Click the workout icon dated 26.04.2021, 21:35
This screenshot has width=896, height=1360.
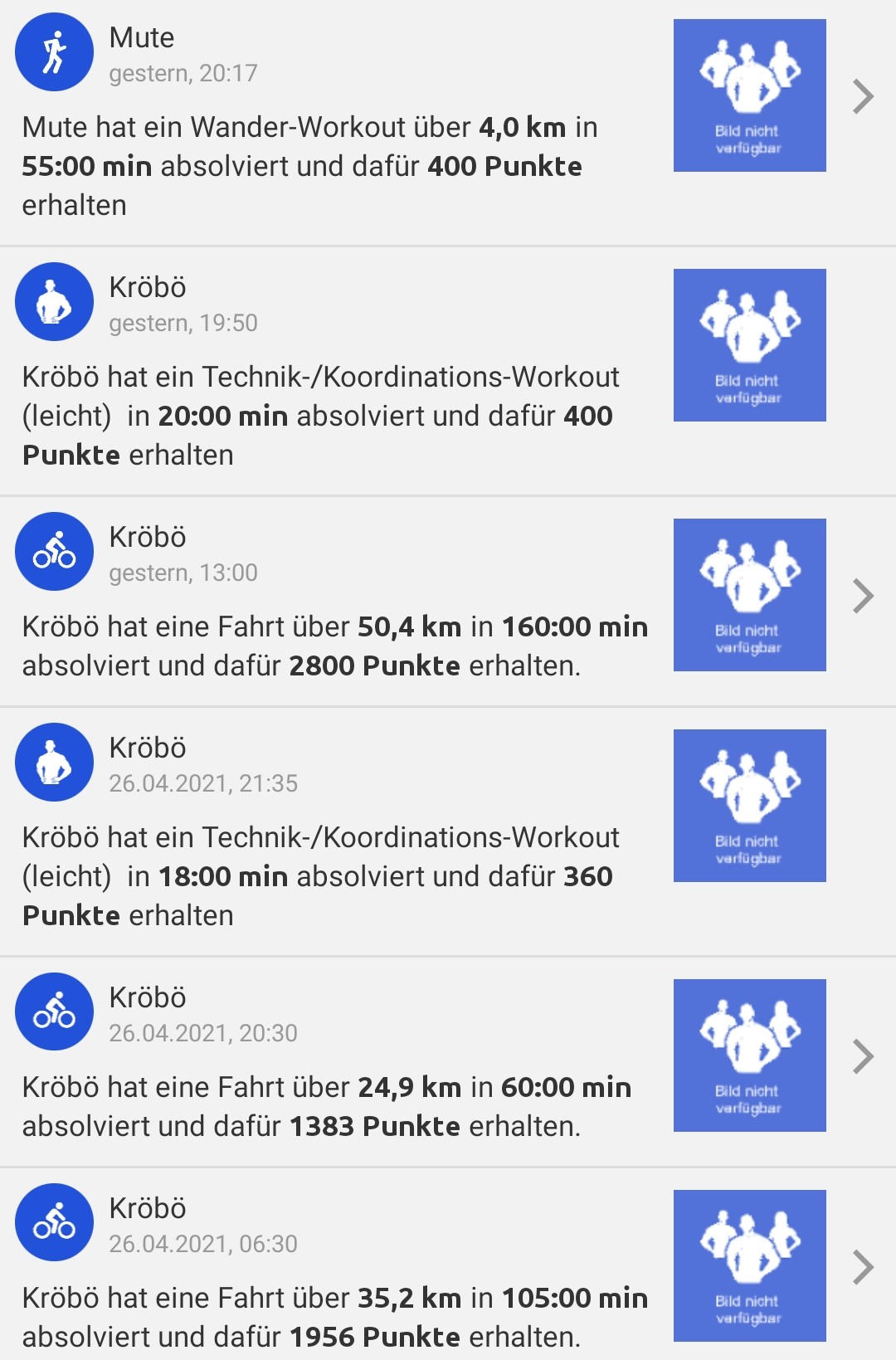(x=52, y=763)
